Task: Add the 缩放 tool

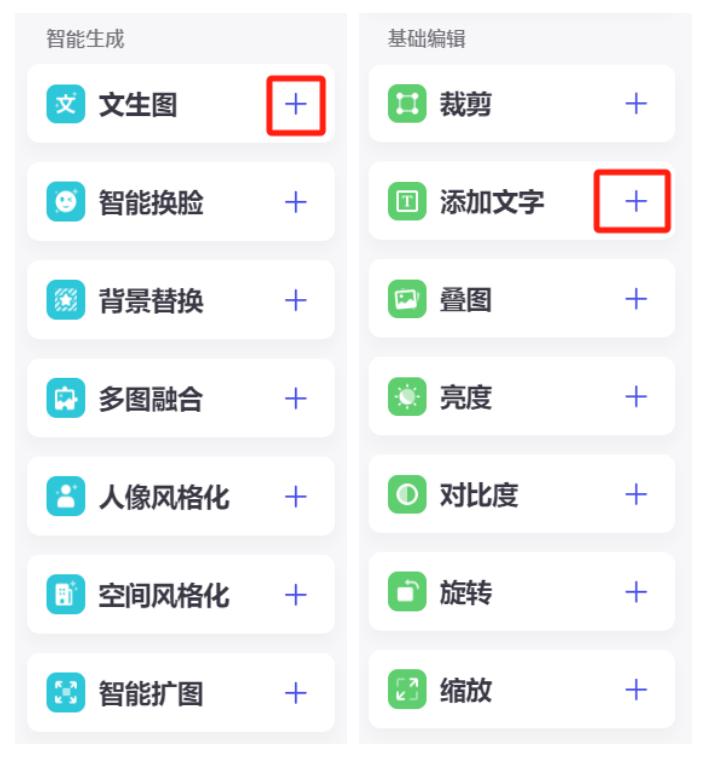Action: (636, 689)
